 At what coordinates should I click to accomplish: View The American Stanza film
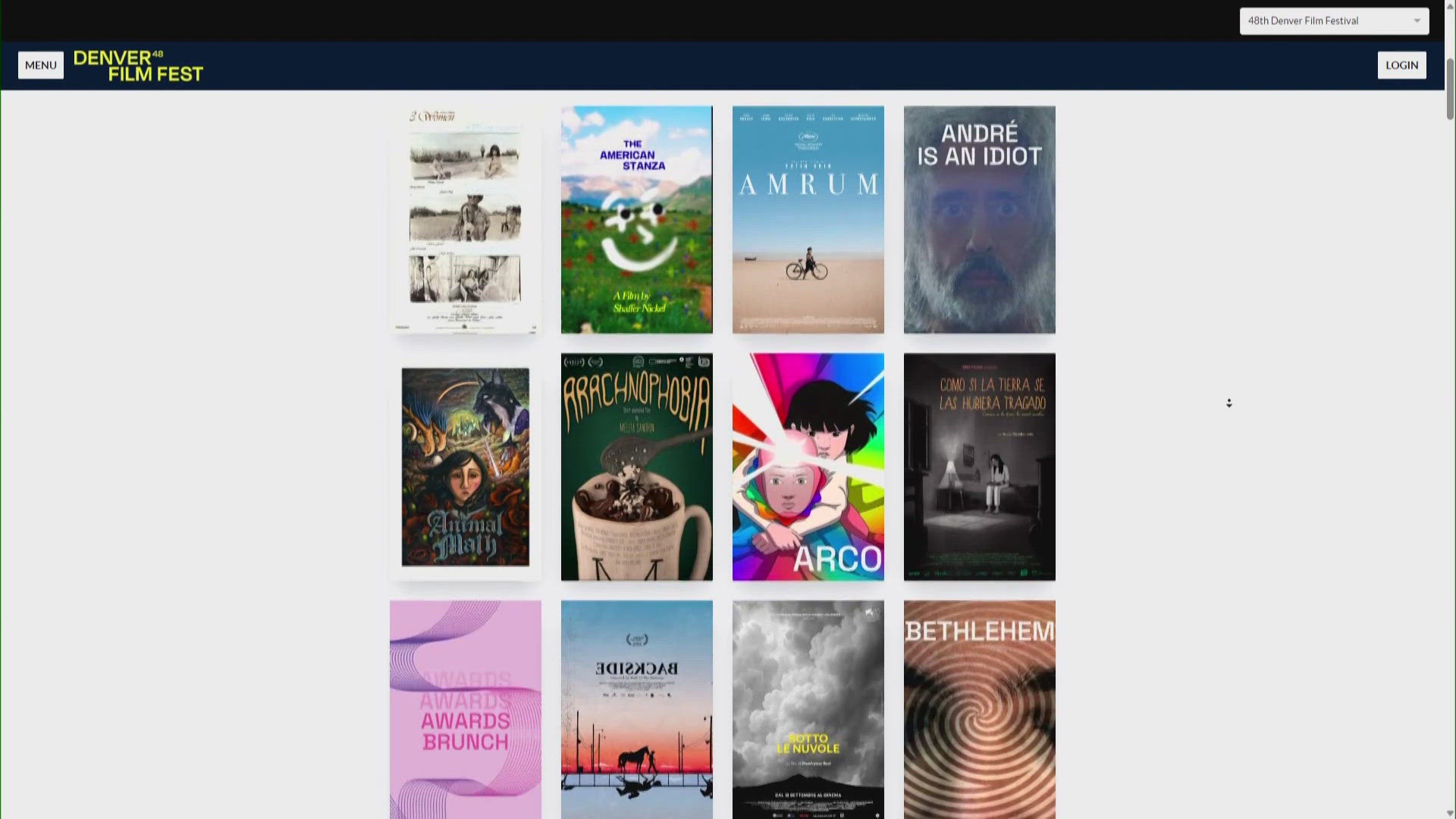637,220
